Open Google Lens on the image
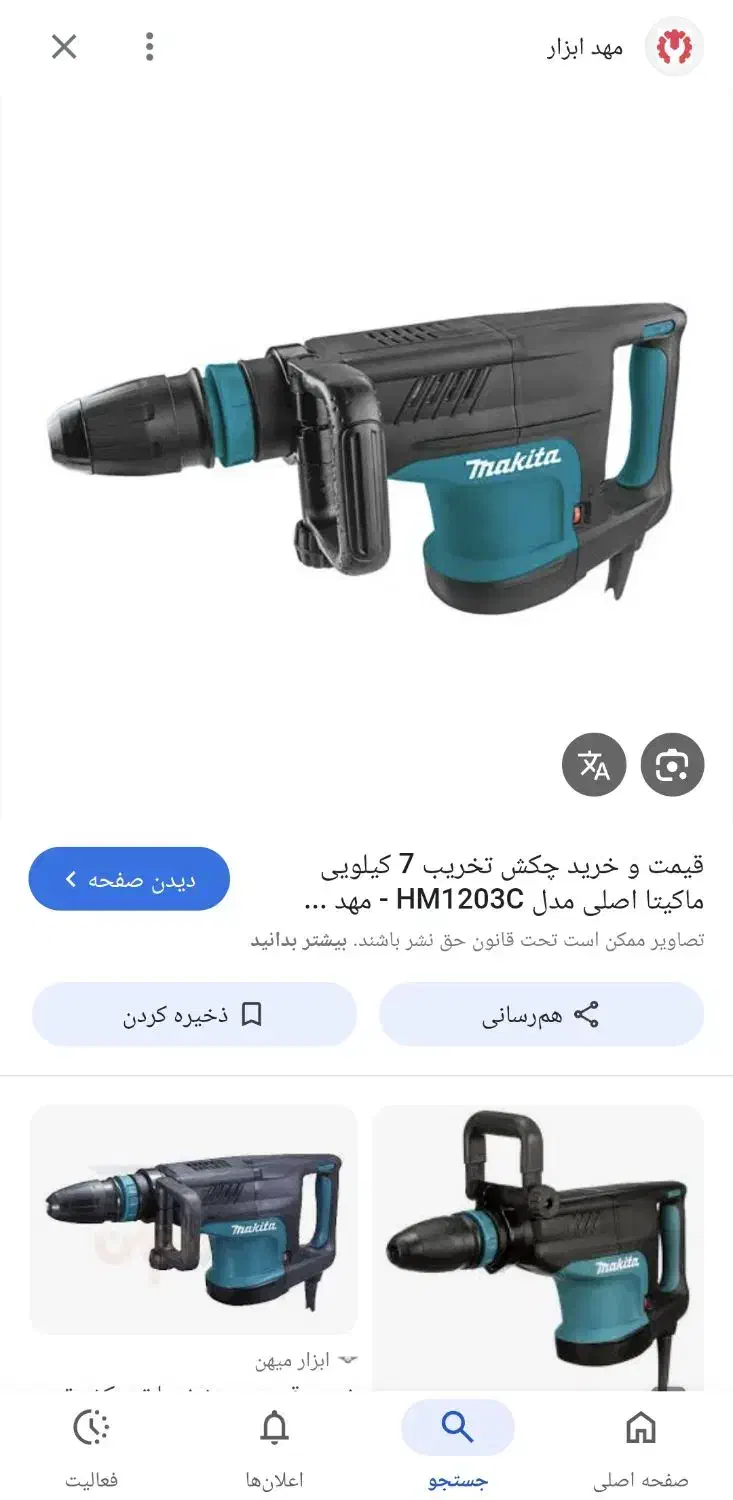The image size is (733, 1500). [674, 765]
